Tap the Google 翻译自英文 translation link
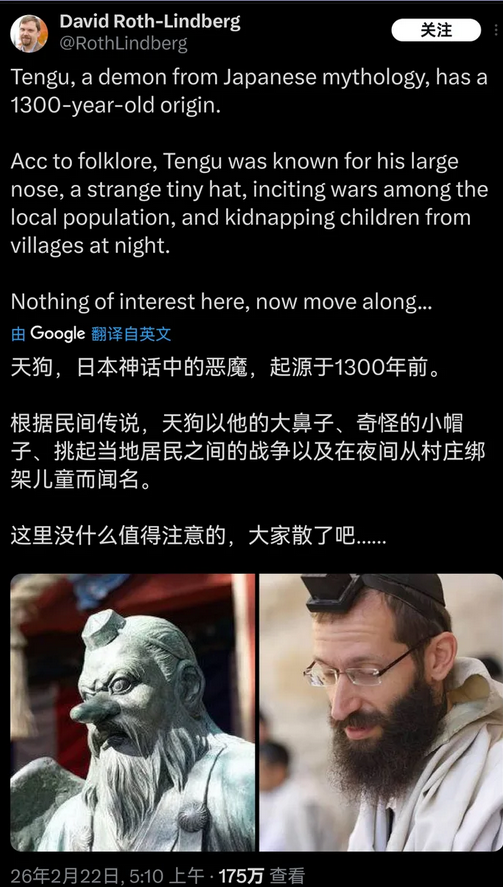 pyautogui.click(x=91, y=334)
